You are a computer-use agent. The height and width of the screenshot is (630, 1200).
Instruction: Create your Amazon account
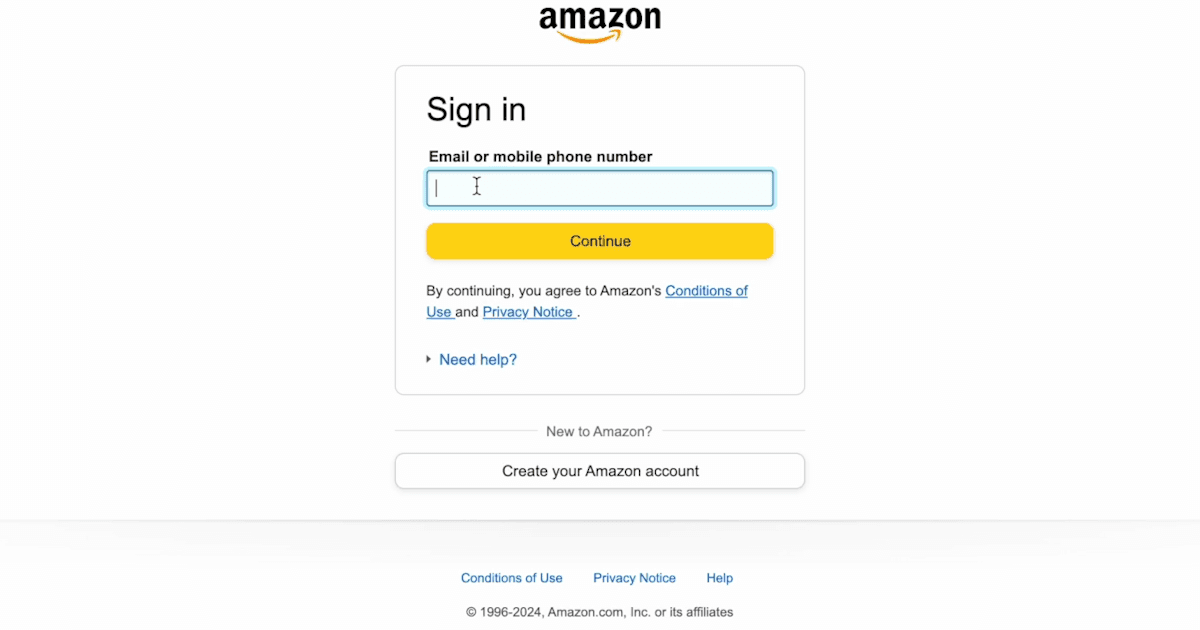600,471
